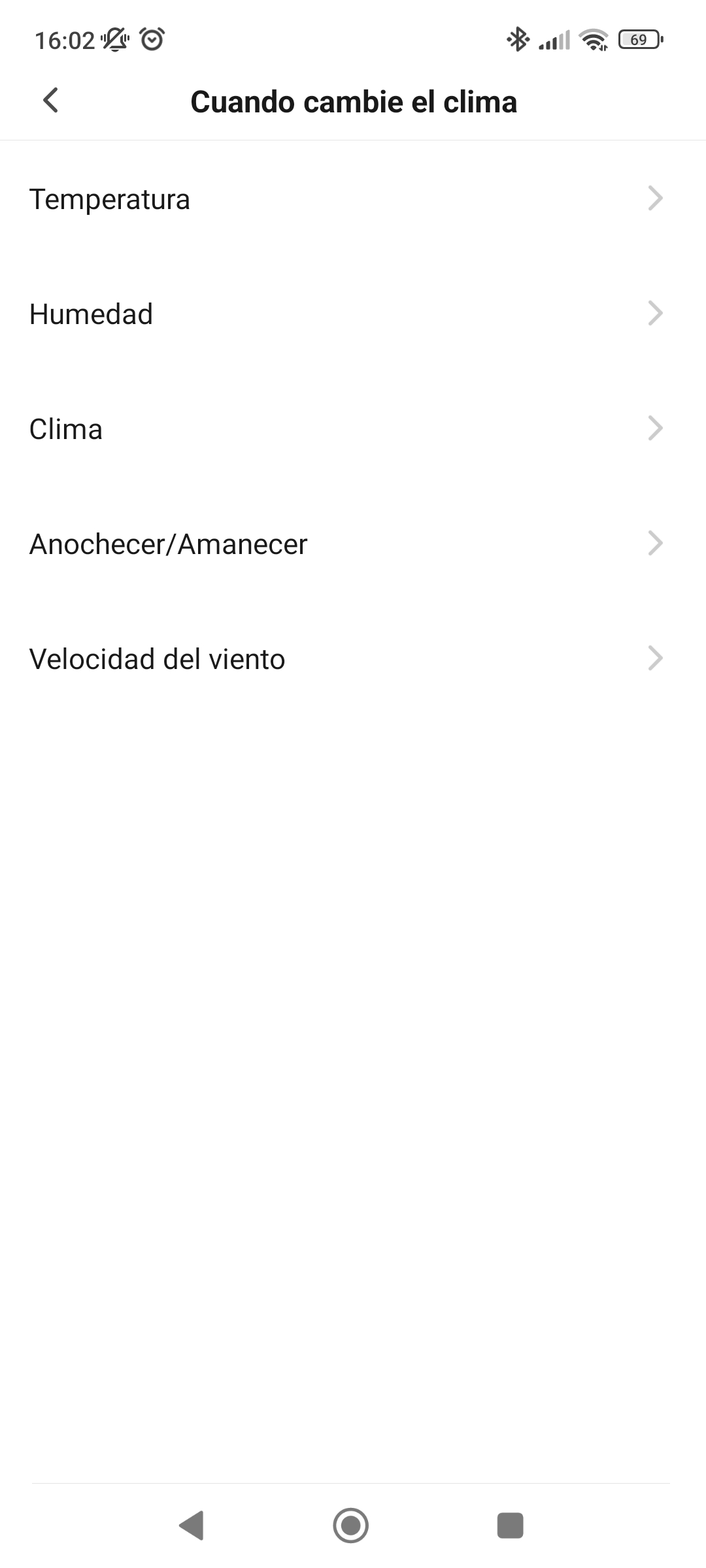Viewport: 706px width, 1568px height.
Task: Go to the system home screen
Action: click(351, 1526)
